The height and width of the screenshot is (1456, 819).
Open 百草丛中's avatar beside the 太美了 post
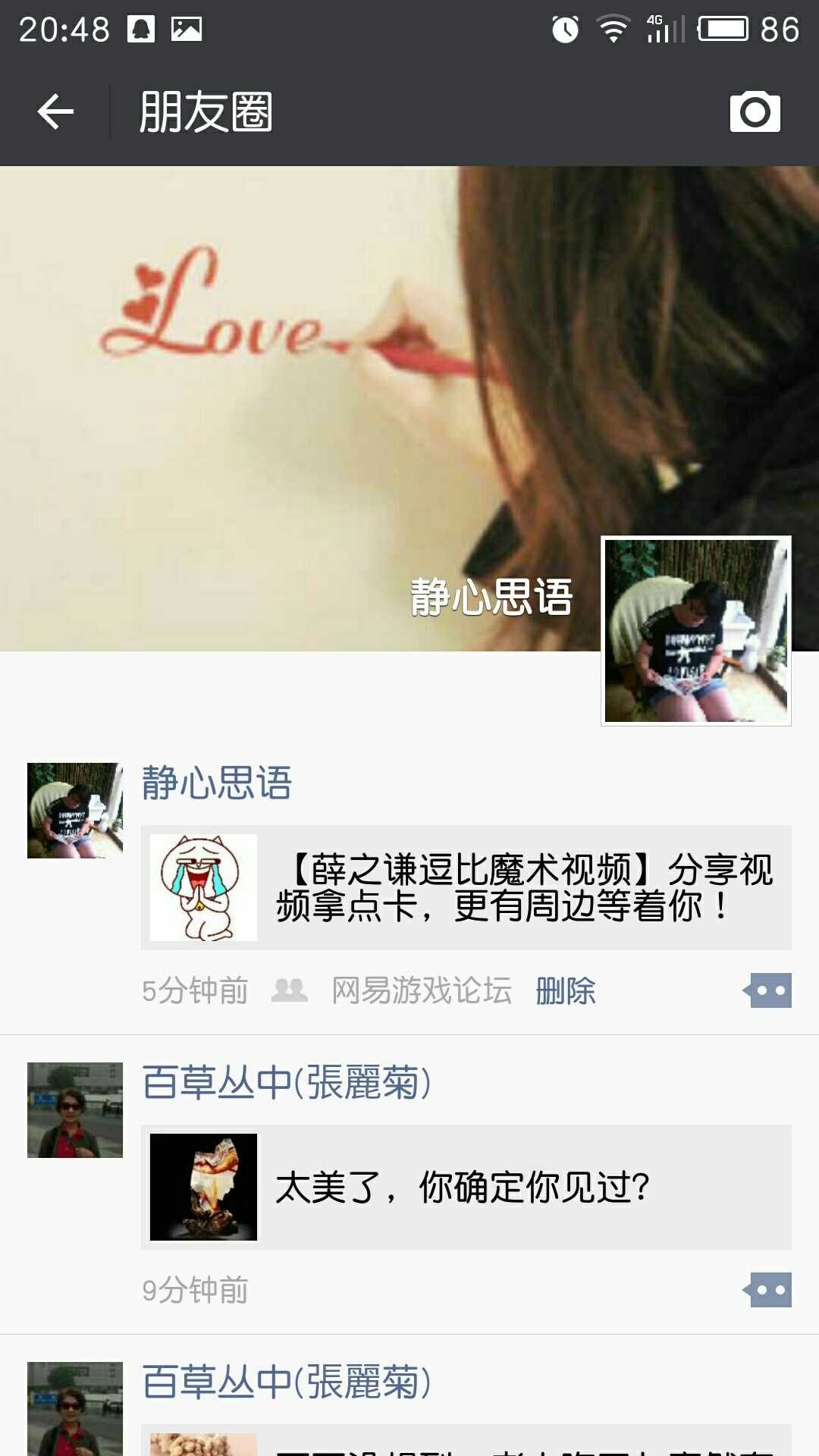tap(74, 1109)
